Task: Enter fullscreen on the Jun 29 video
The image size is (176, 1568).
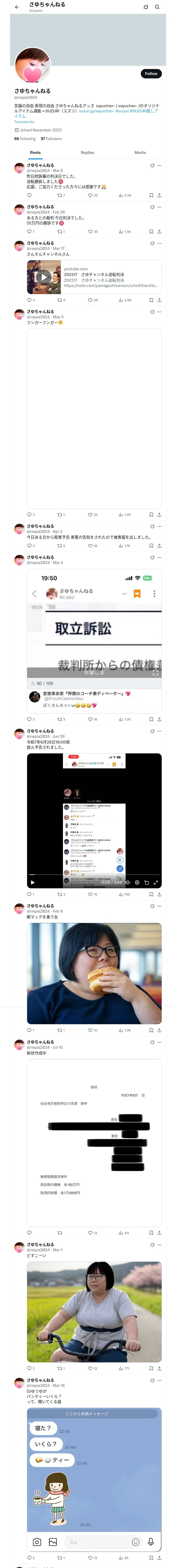Action: click(x=156, y=883)
